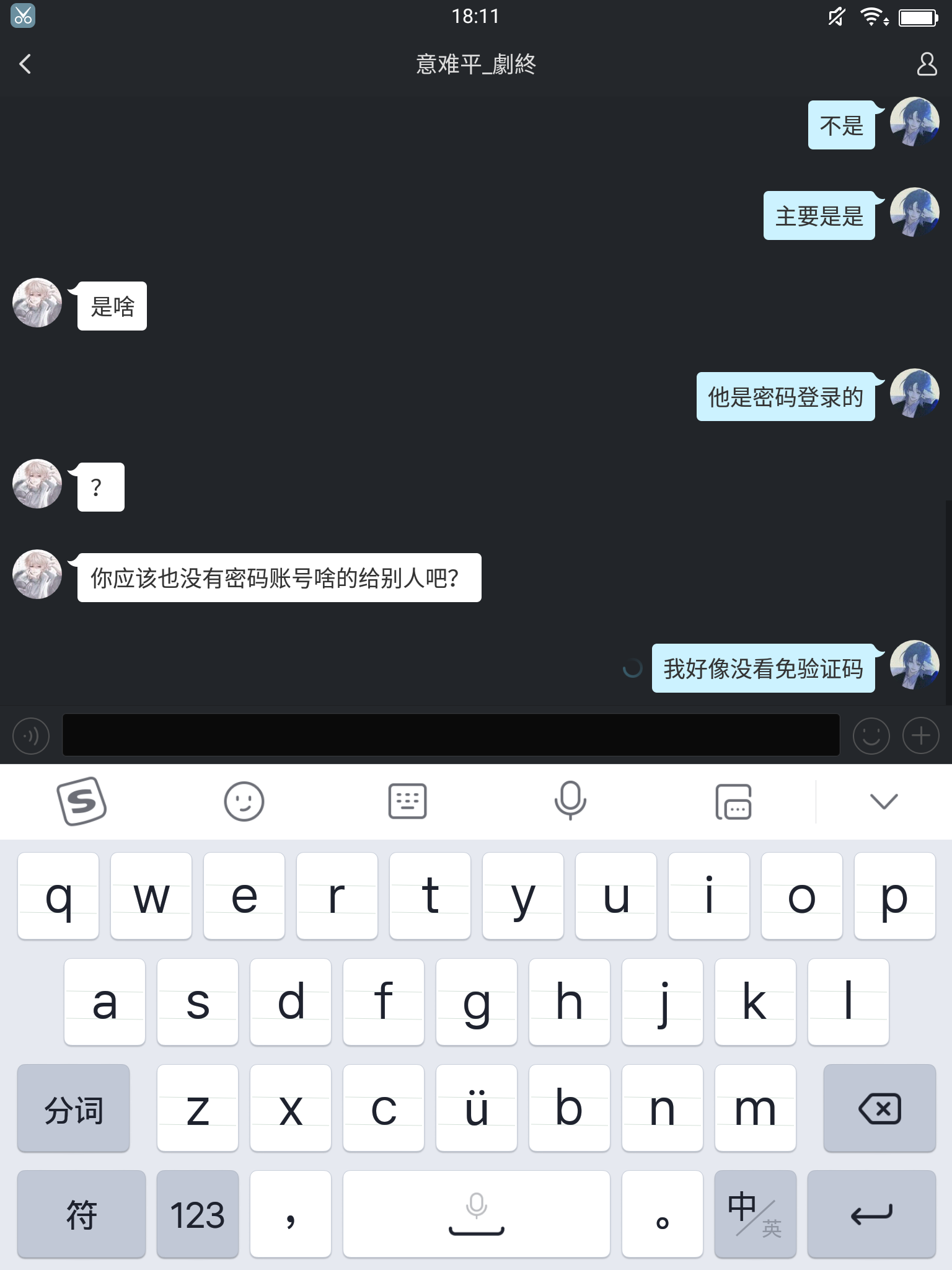Open the plus attachments menu
Image resolution: width=952 pixels, height=1270 pixels.
[920, 735]
